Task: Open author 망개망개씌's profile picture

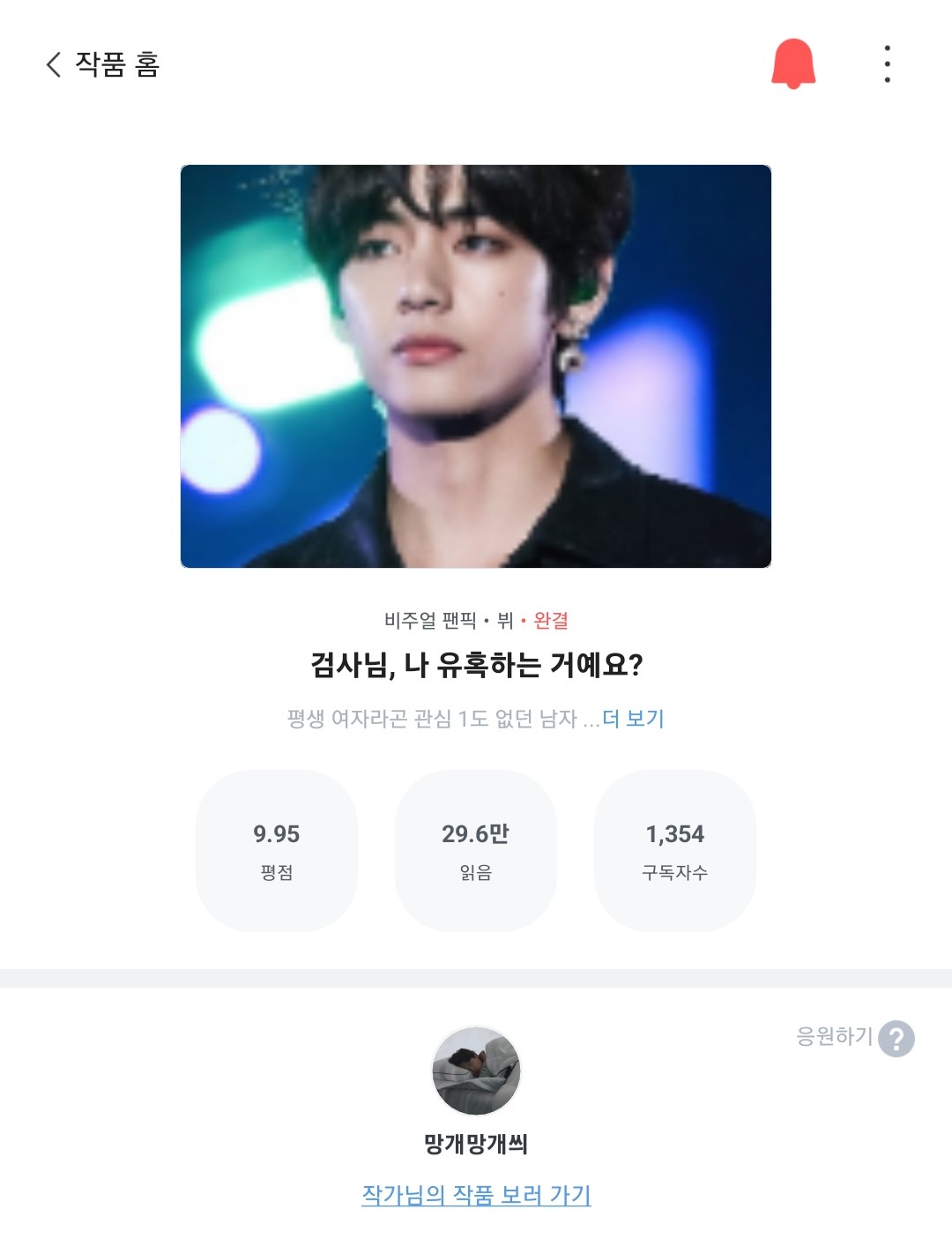Action: [476, 1071]
